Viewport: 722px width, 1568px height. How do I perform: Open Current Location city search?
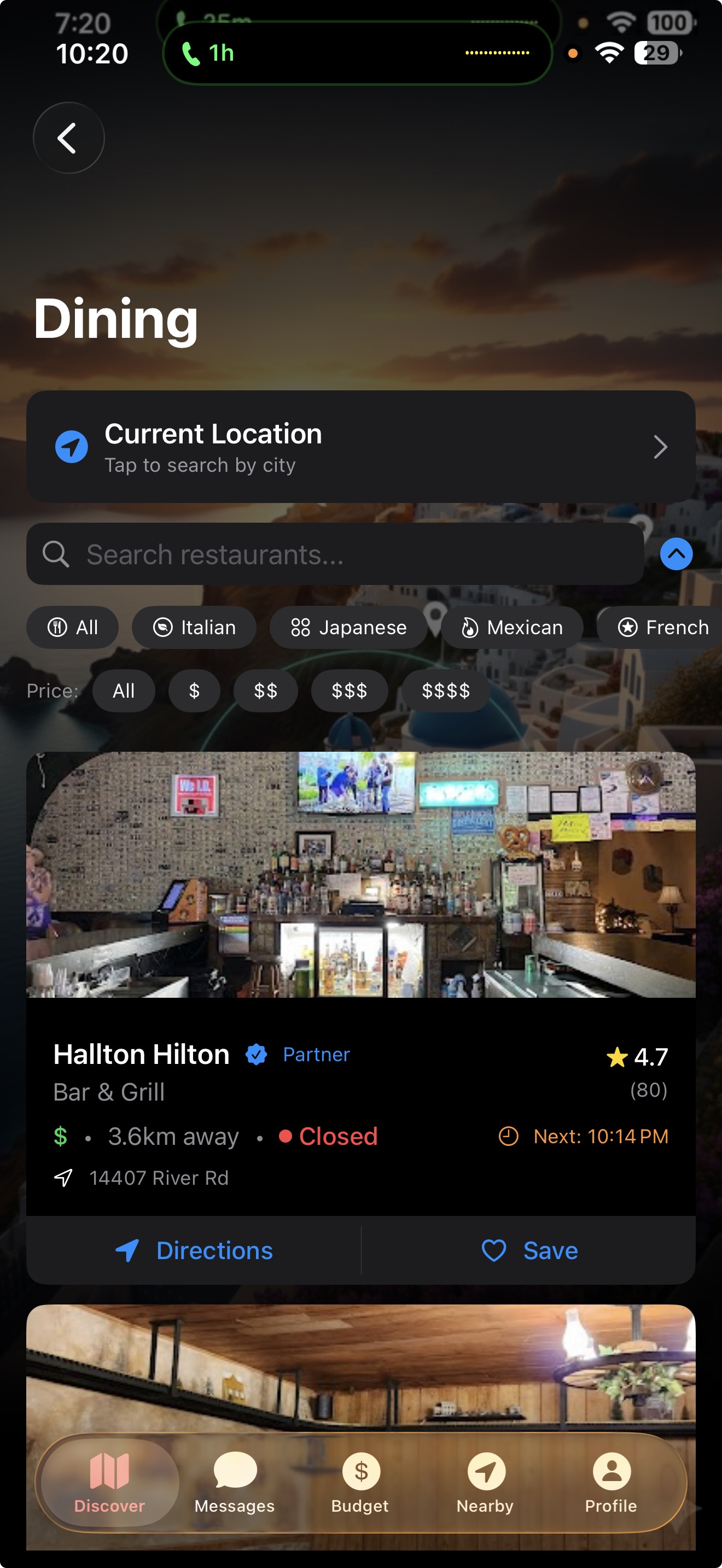(360, 447)
